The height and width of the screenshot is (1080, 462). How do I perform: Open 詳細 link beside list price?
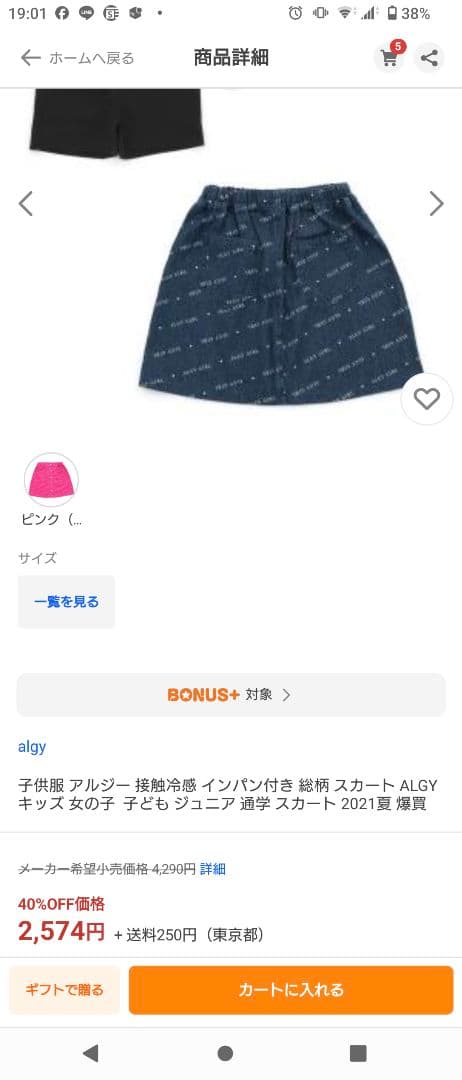(213, 869)
